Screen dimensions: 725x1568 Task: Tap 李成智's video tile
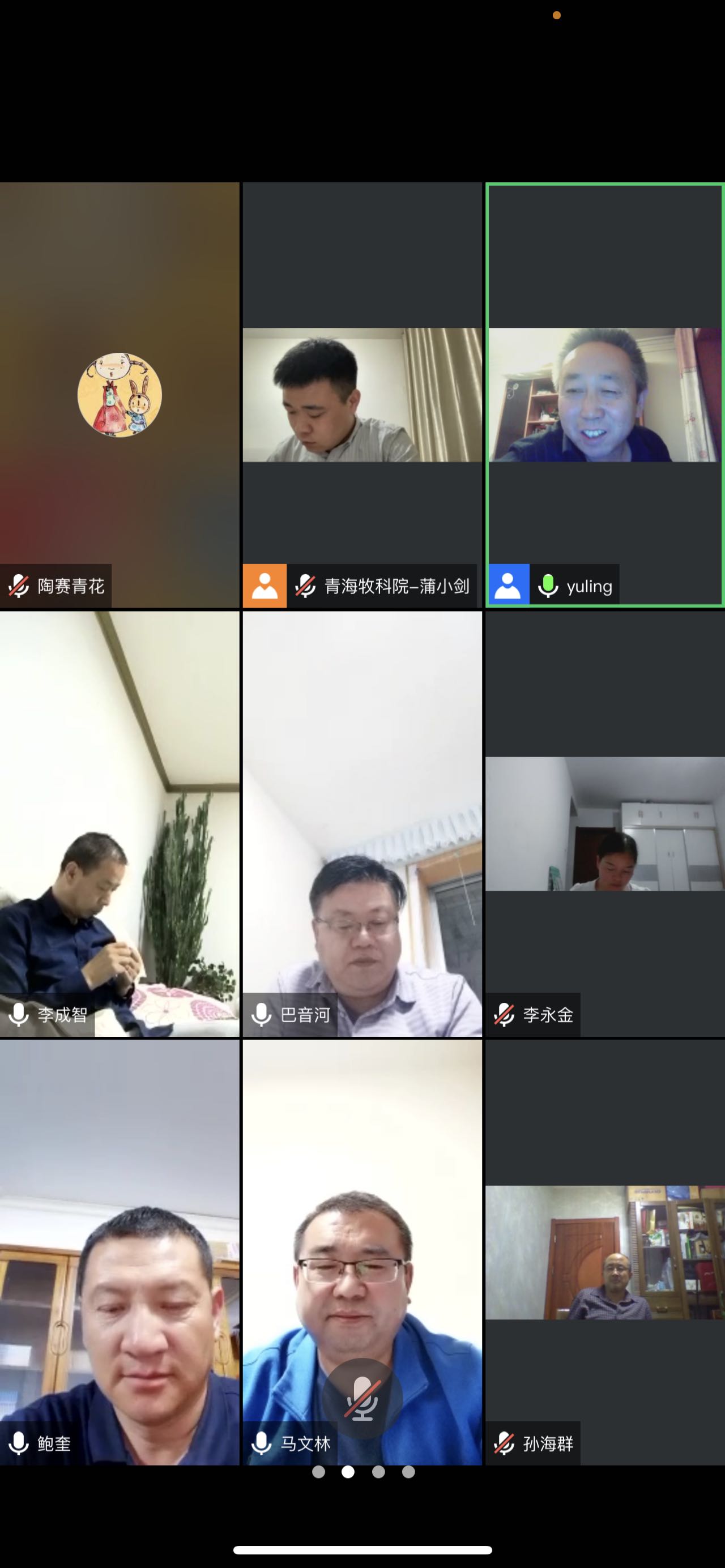(120, 823)
